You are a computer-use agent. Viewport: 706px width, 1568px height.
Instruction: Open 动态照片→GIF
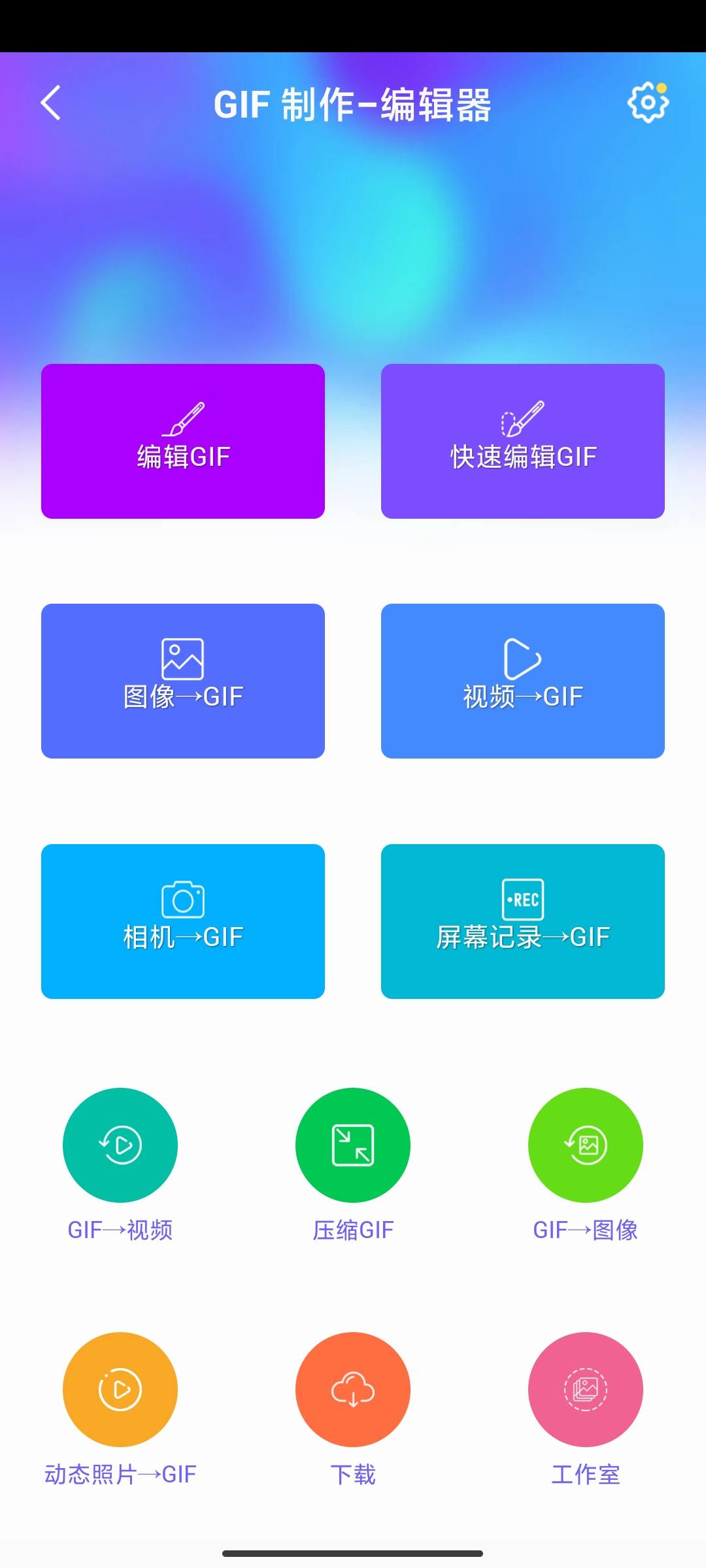tap(120, 1389)
